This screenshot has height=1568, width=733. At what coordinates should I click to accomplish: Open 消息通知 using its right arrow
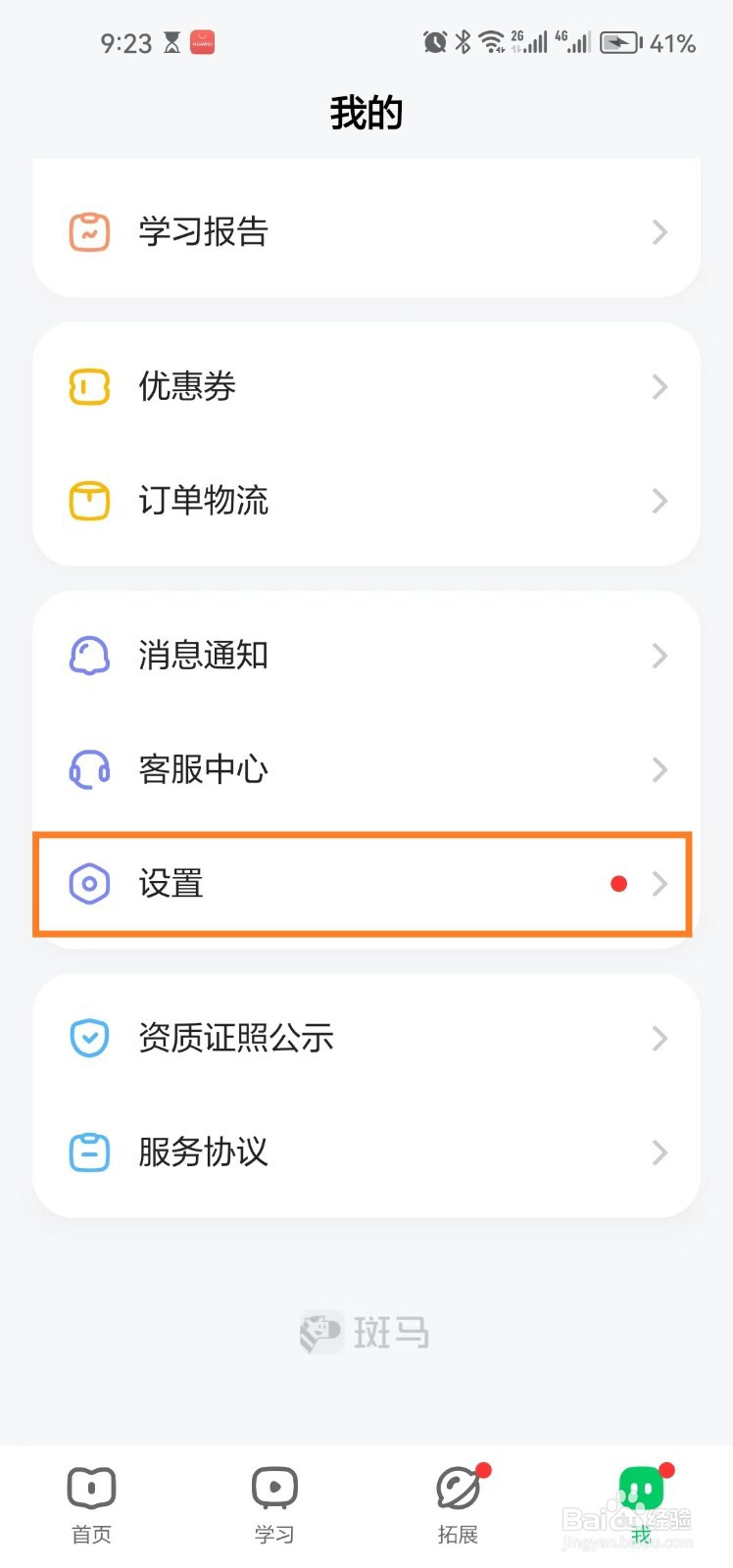(659, 656)
